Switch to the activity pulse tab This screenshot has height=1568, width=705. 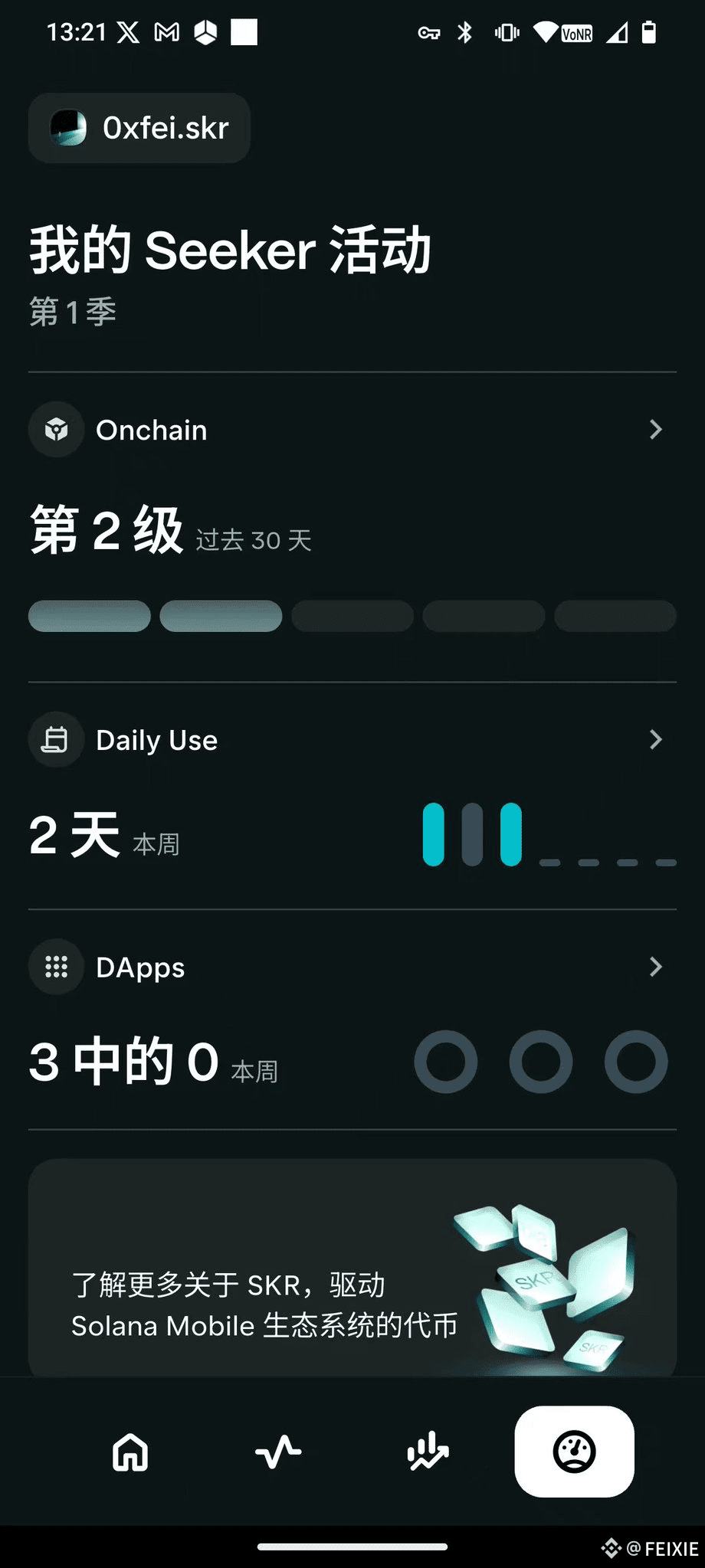[278, 1452]
